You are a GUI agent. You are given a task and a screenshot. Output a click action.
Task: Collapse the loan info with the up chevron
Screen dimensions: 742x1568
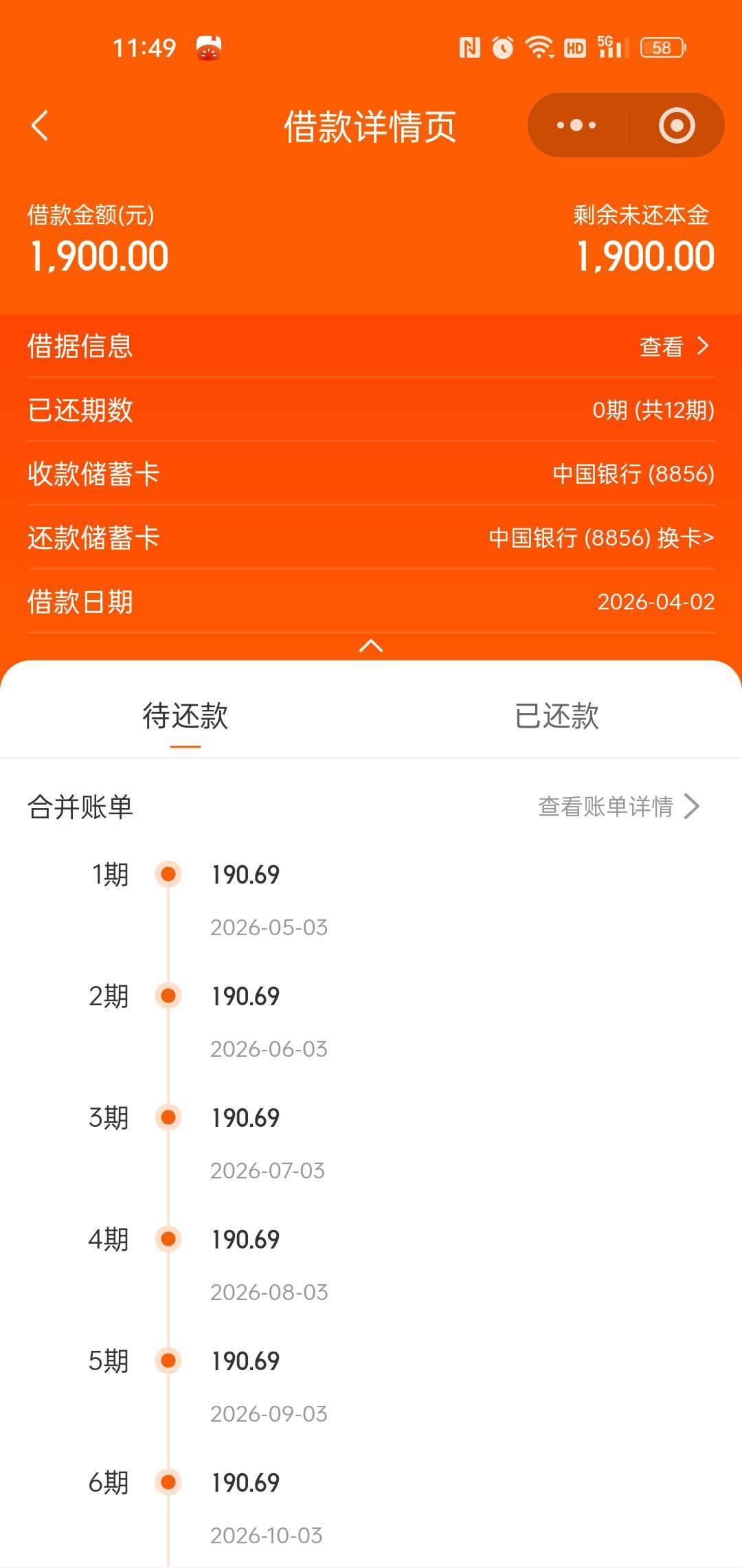coord(371,646)
